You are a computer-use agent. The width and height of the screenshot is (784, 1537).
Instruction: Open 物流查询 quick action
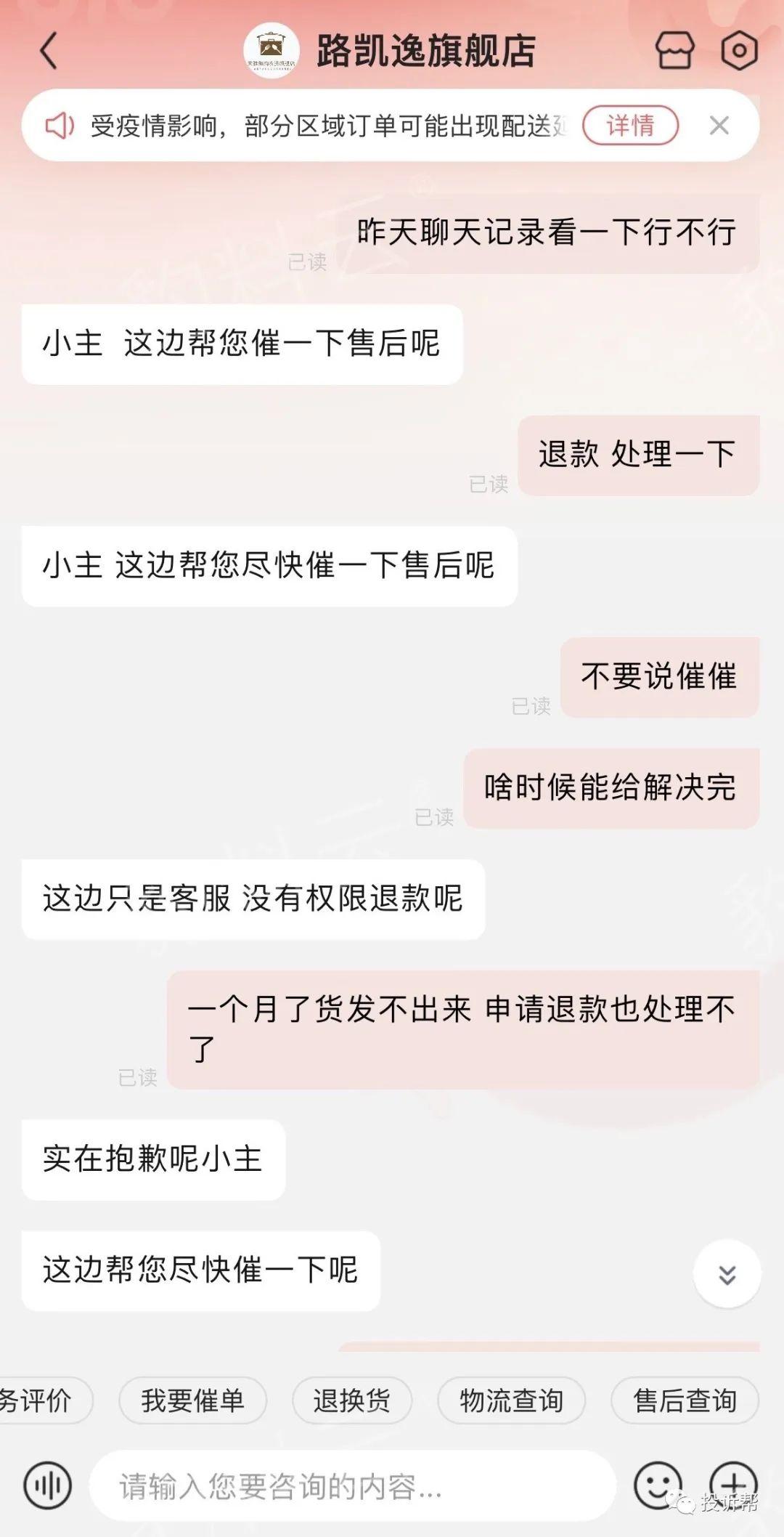tap(511, 1400)
